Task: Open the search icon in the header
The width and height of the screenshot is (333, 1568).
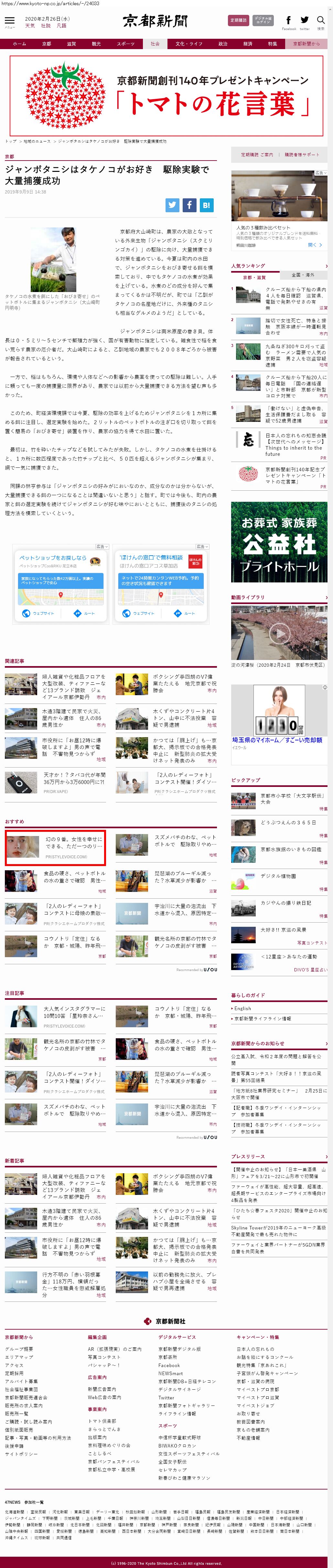Action: click(320, 21)
